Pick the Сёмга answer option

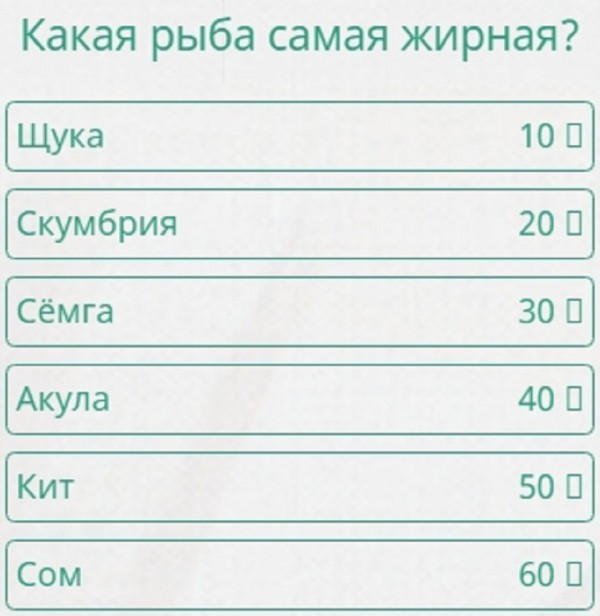299,312
